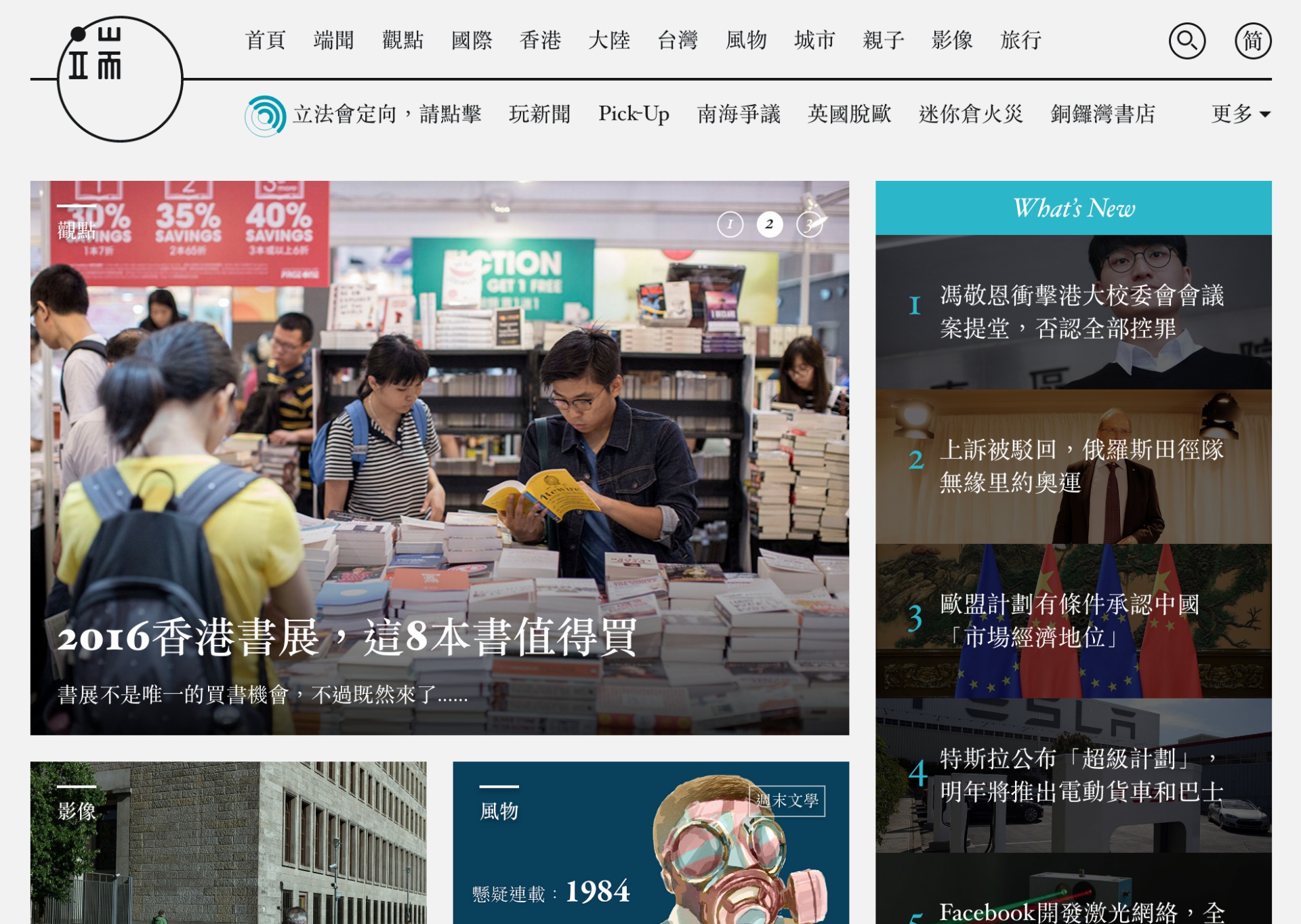Go to 首頁 home section

pyautogui.click(x=265, y=41)
